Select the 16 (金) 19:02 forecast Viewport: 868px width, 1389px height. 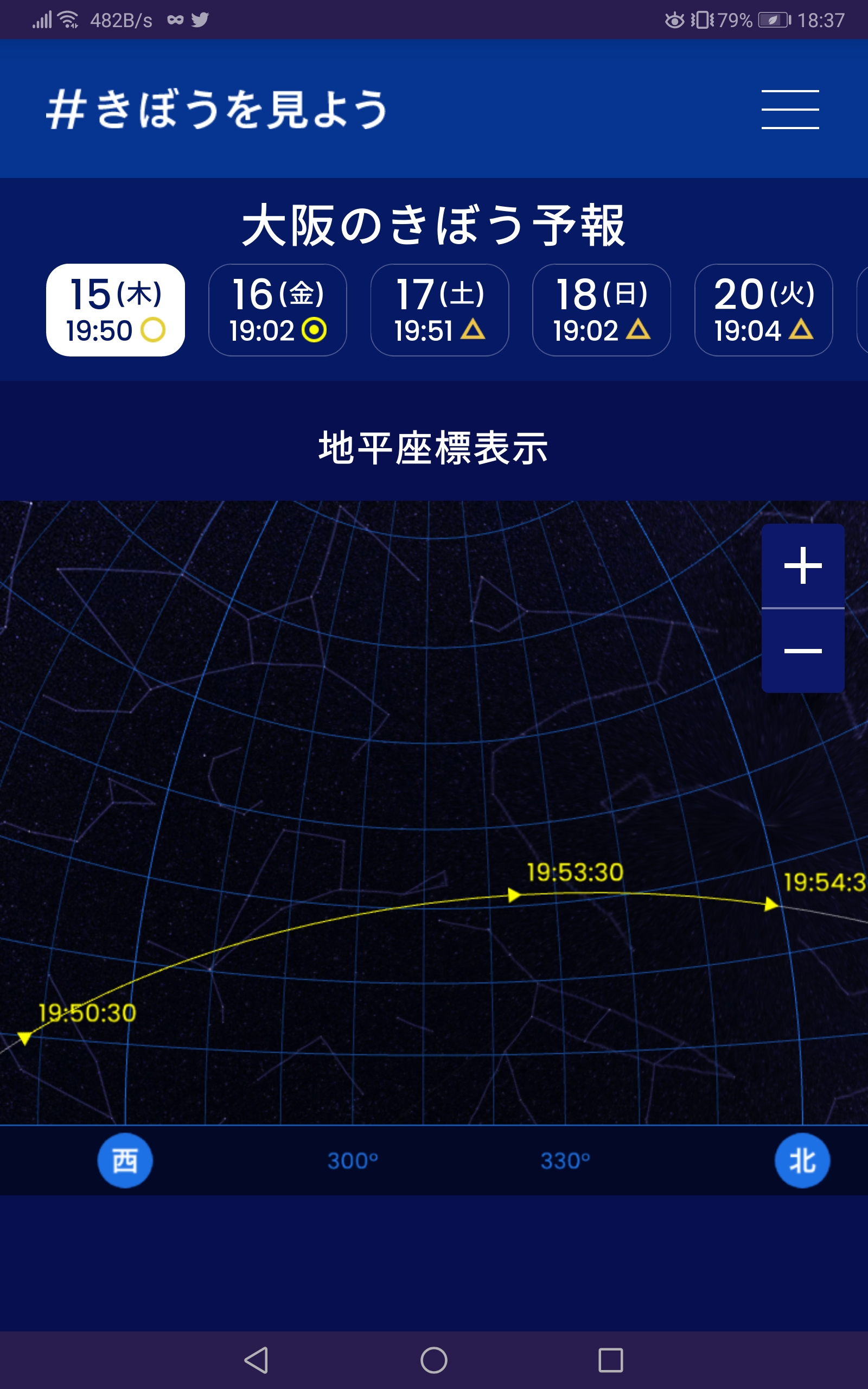[x=277, y=310]
